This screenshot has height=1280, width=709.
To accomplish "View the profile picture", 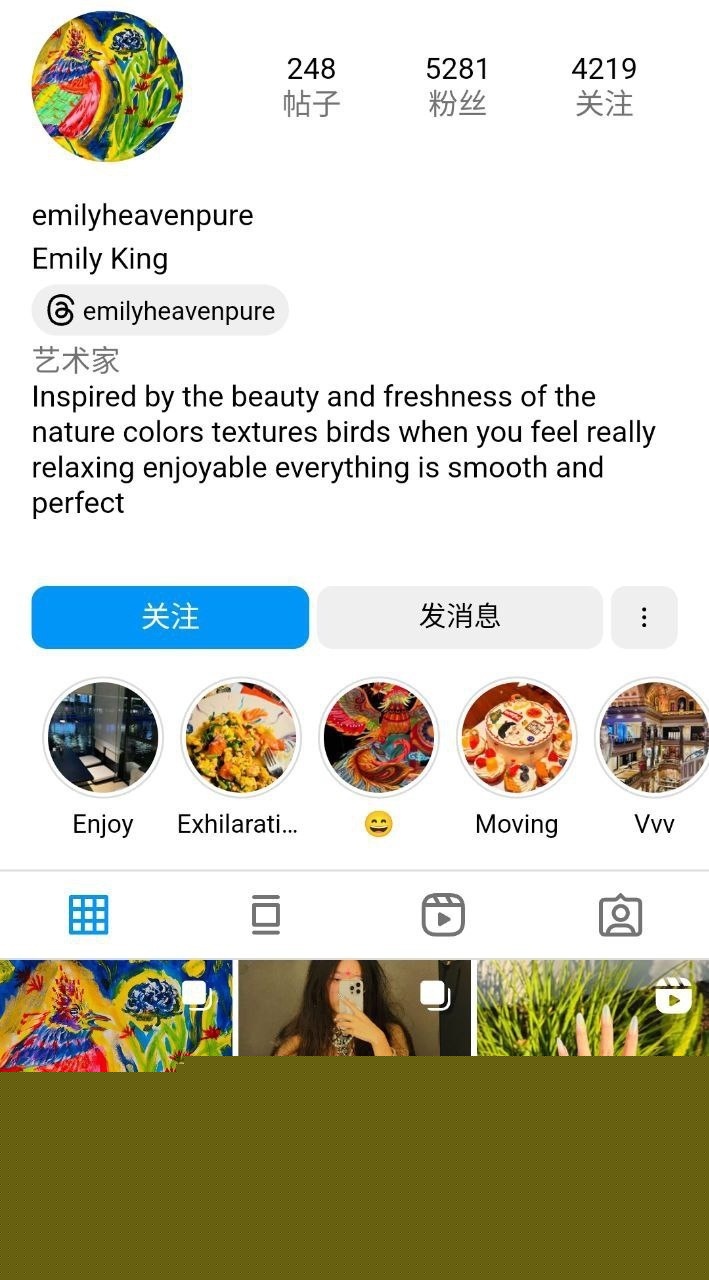I will [x=107, y=87].
